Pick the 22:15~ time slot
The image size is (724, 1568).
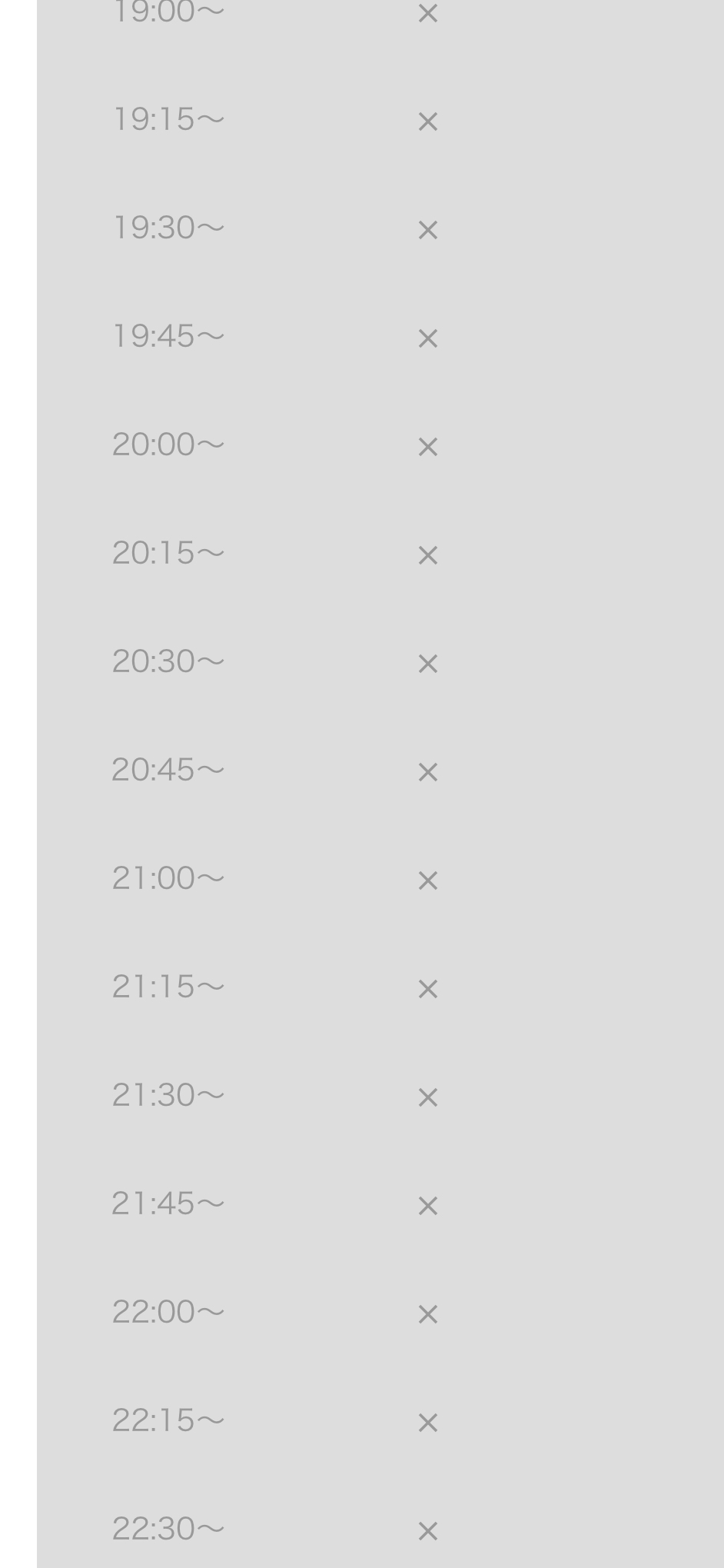(x=380, y=1421)
